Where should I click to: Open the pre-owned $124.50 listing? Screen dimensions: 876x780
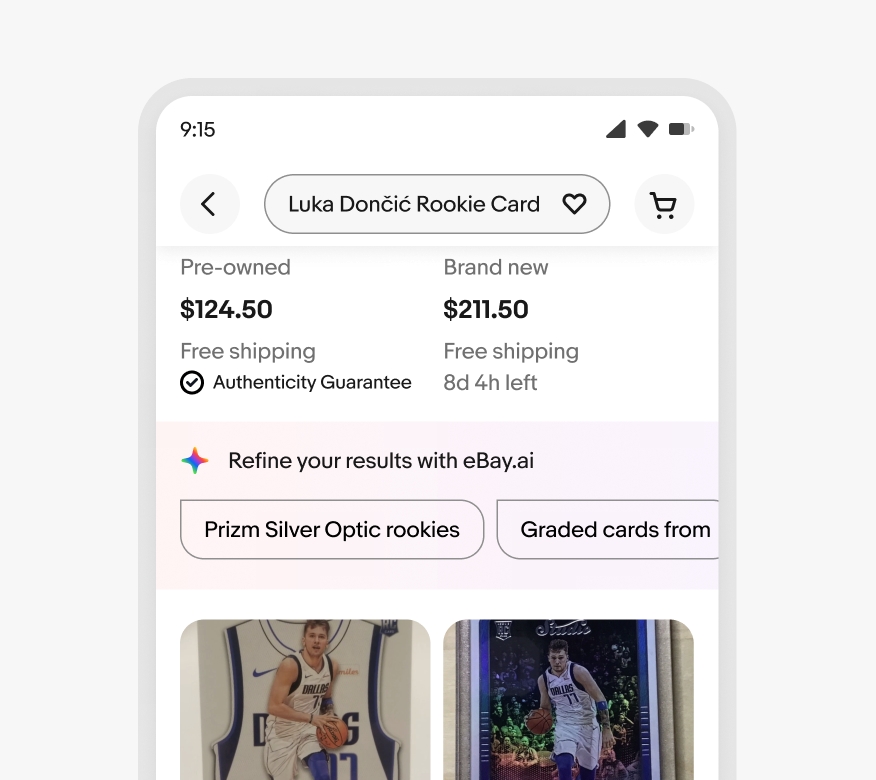227,309
